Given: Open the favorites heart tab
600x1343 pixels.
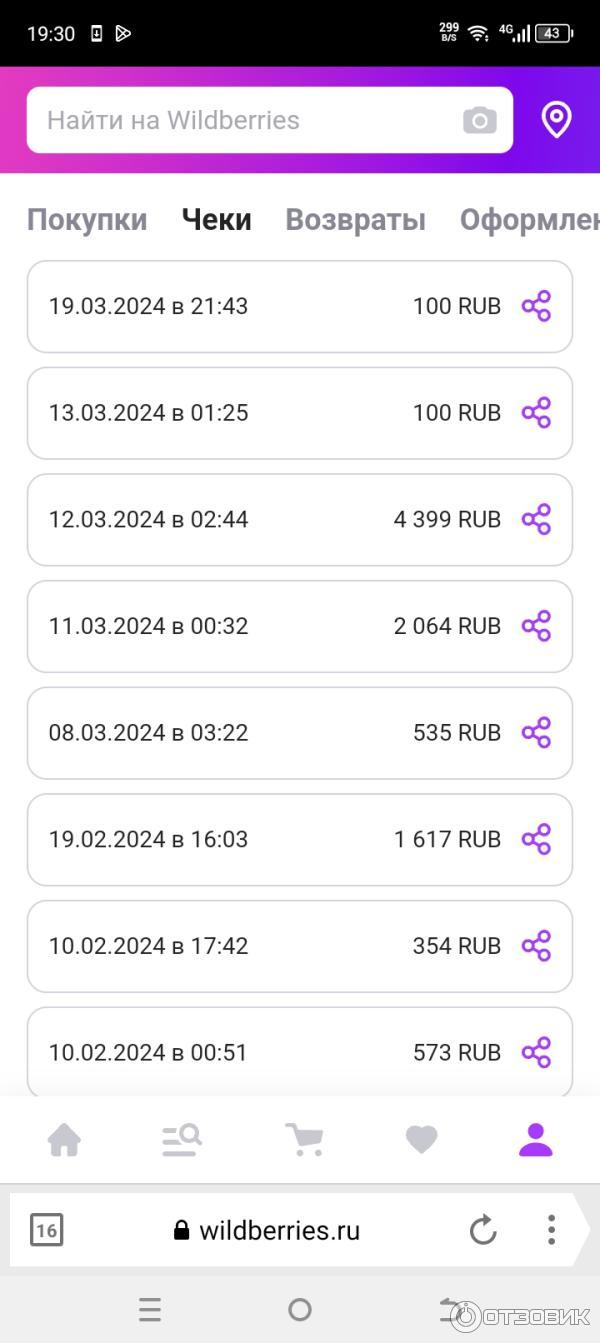Looking at the screenshot, I should (x=421, y=1139).
